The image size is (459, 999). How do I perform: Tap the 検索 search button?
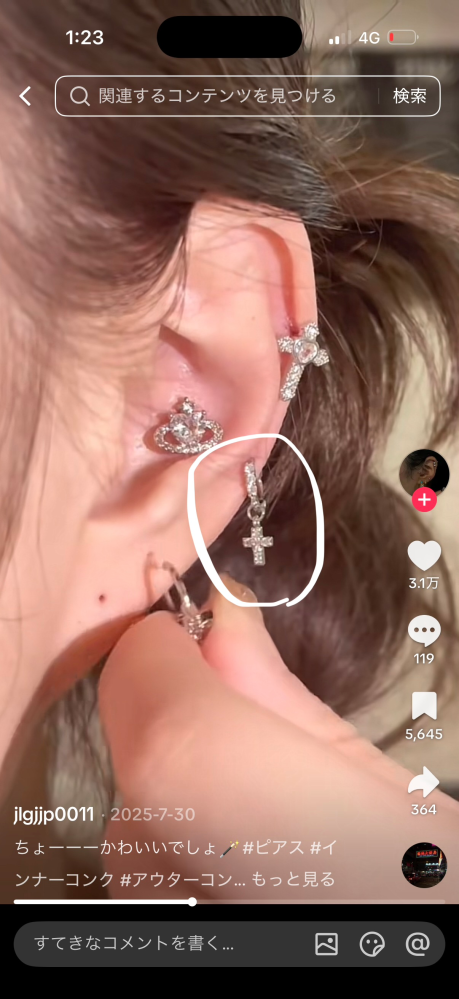(x=409, y=96)
